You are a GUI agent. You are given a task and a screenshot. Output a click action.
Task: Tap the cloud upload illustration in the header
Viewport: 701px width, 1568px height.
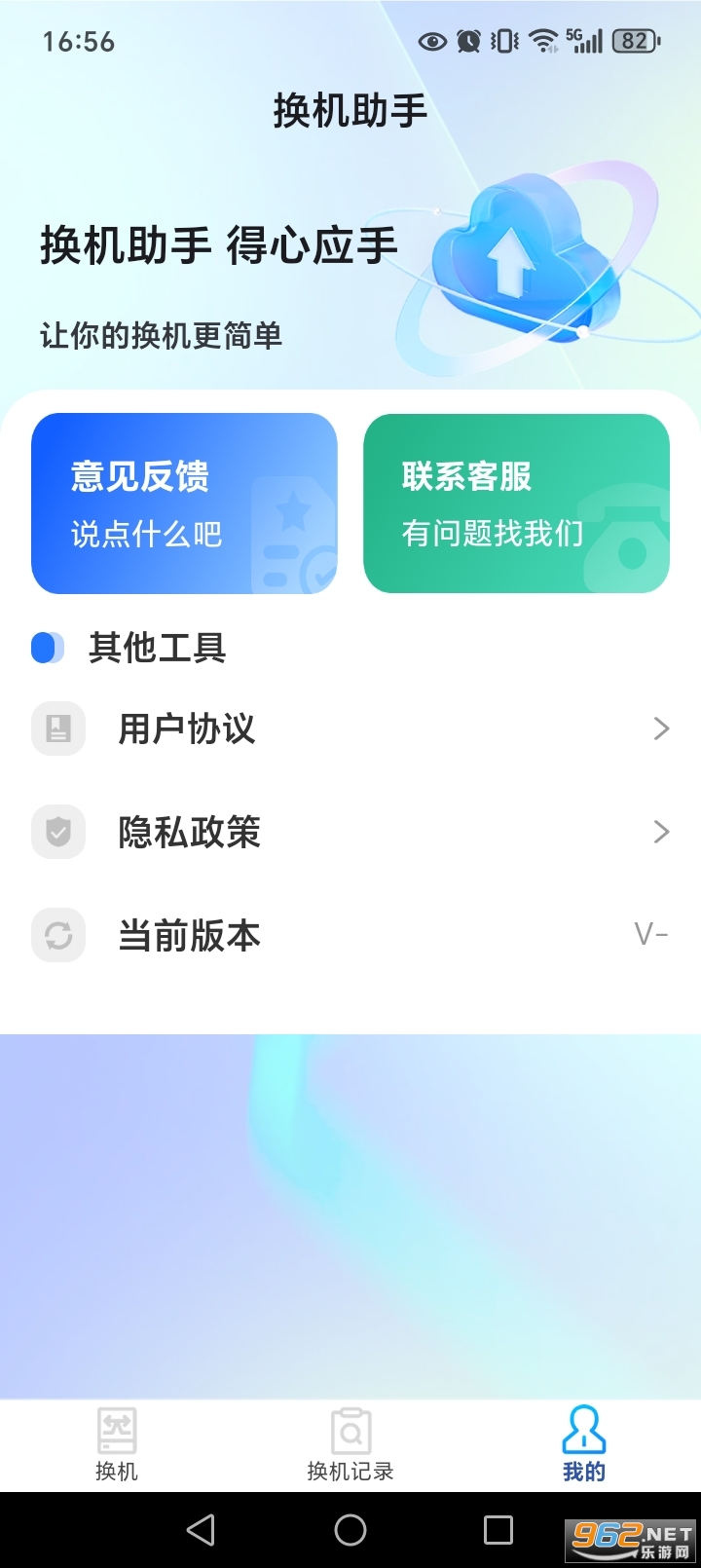coord(526,253)
